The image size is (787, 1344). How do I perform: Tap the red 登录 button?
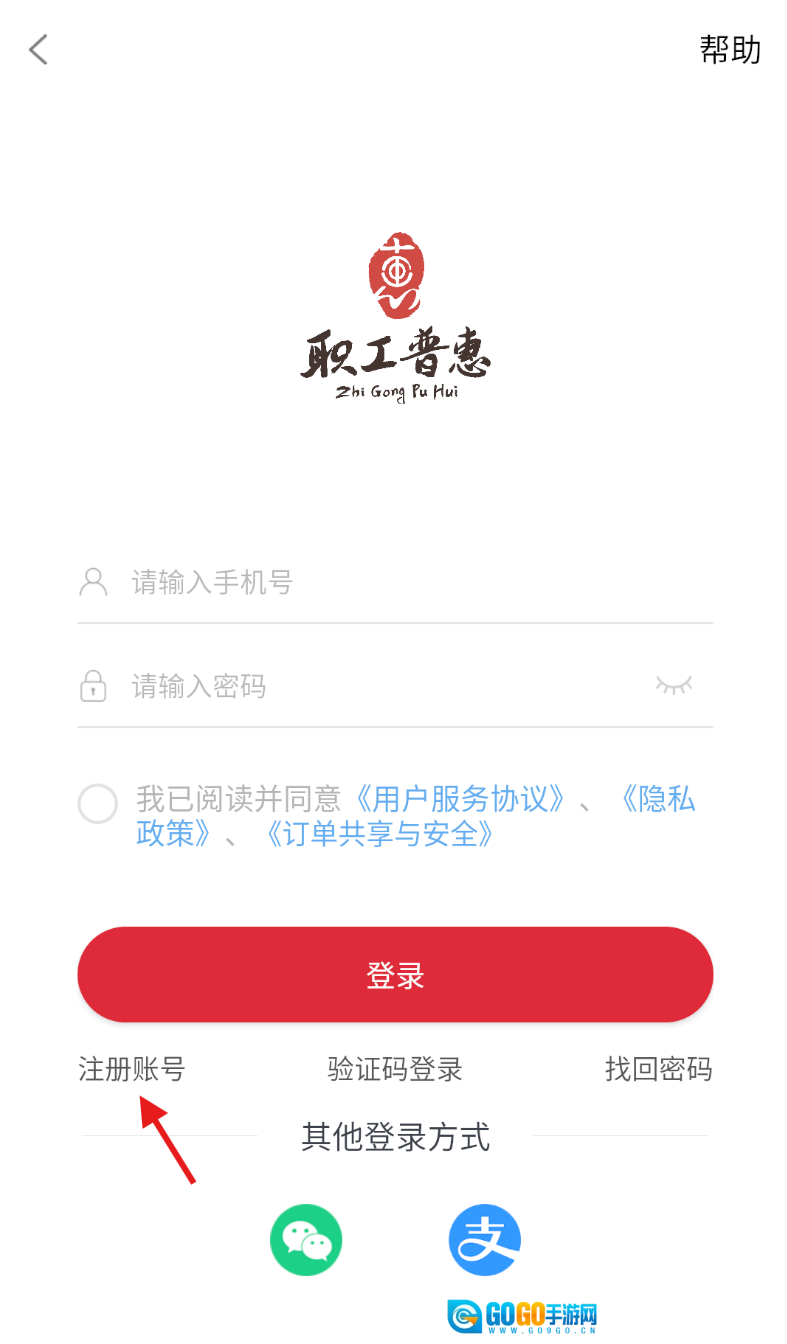click(395, 975)
